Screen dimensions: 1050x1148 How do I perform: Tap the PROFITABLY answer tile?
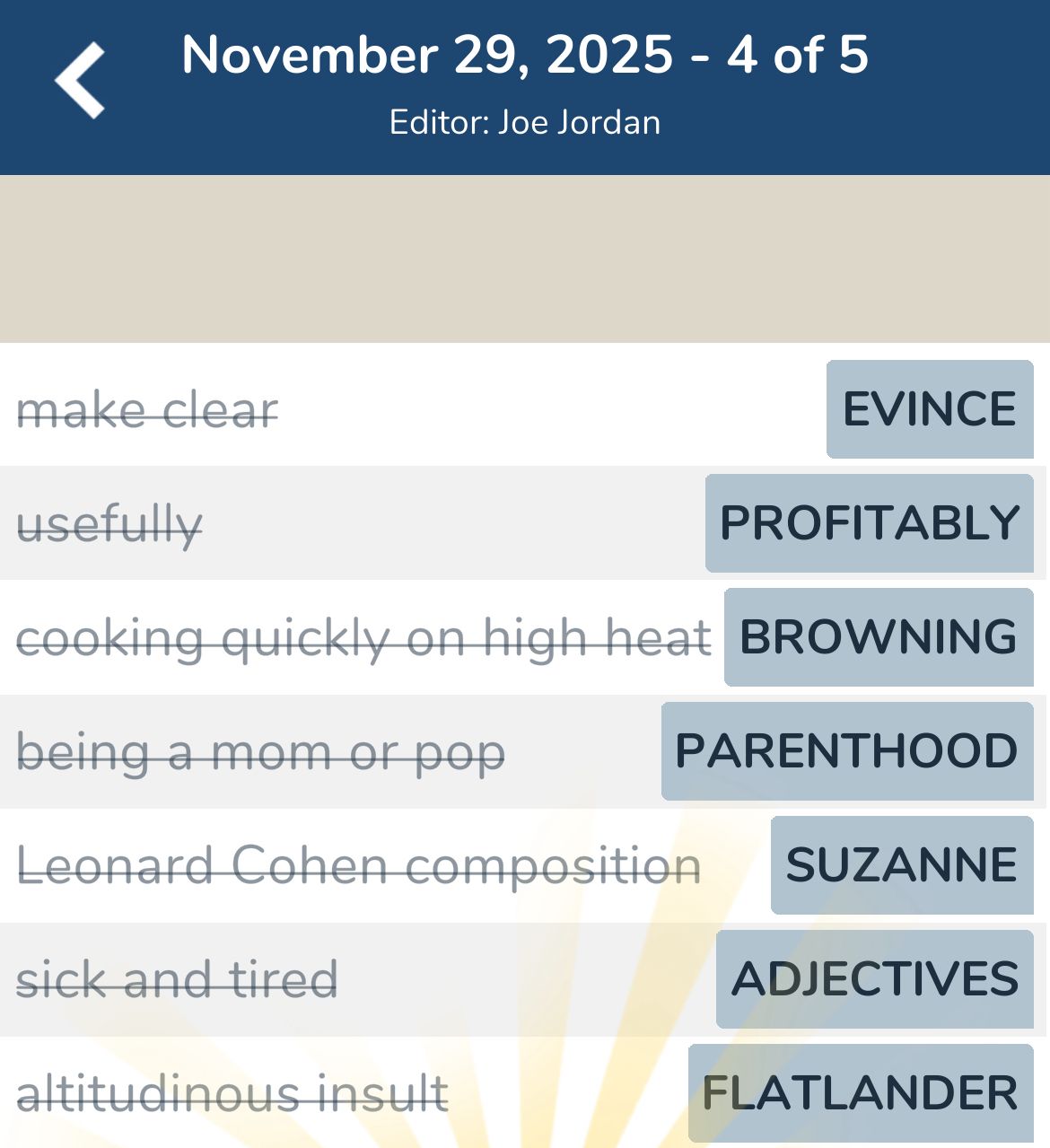[868, 522]
